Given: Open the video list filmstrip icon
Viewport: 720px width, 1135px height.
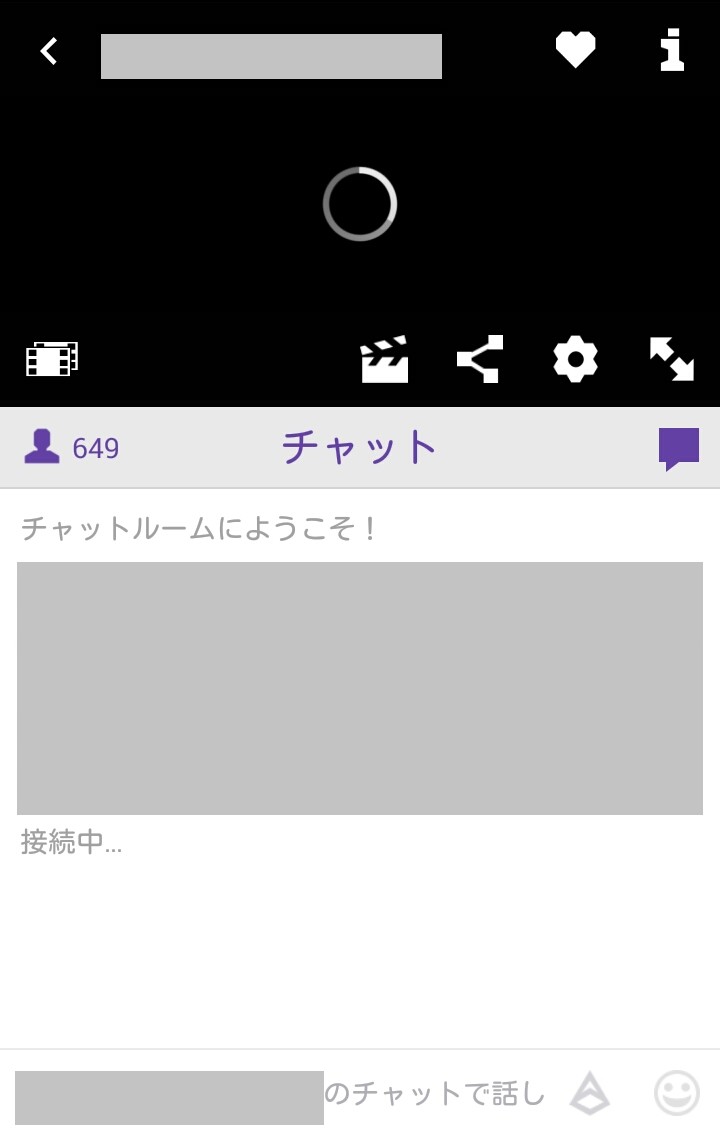Looking at the screenshot, I should point(52,359).
